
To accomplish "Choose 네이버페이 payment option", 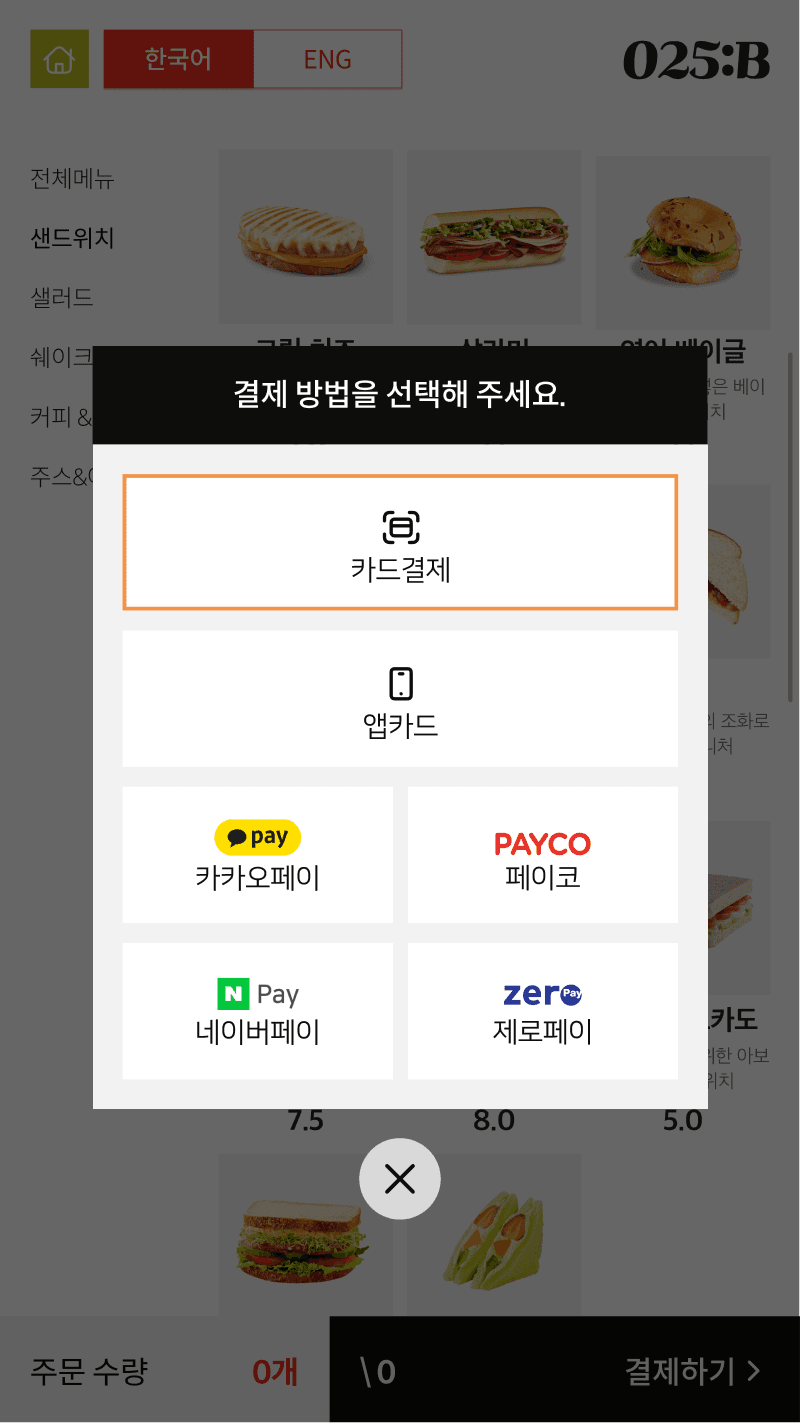I will [257, 1010].
